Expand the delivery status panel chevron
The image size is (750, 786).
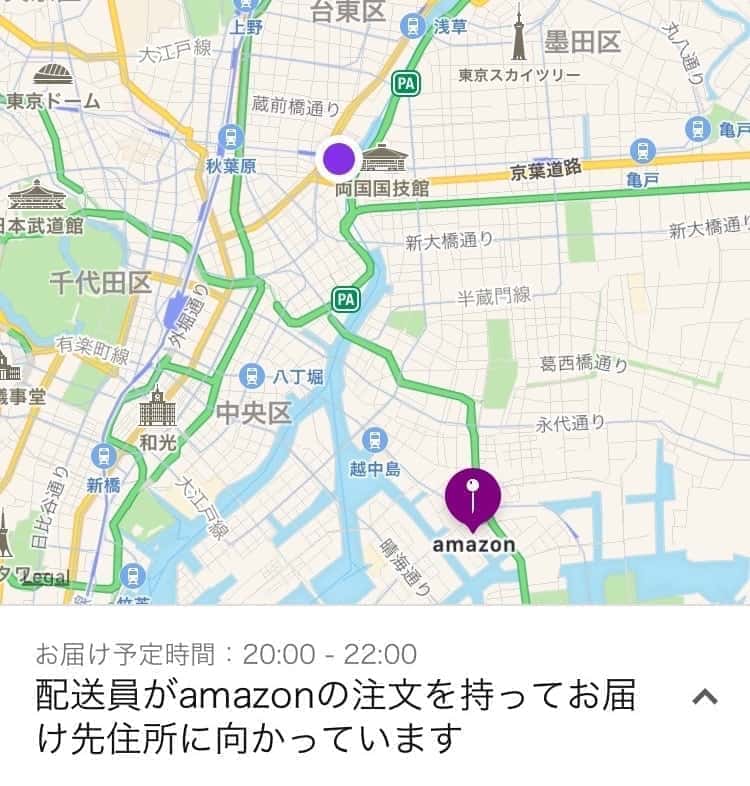705,697
